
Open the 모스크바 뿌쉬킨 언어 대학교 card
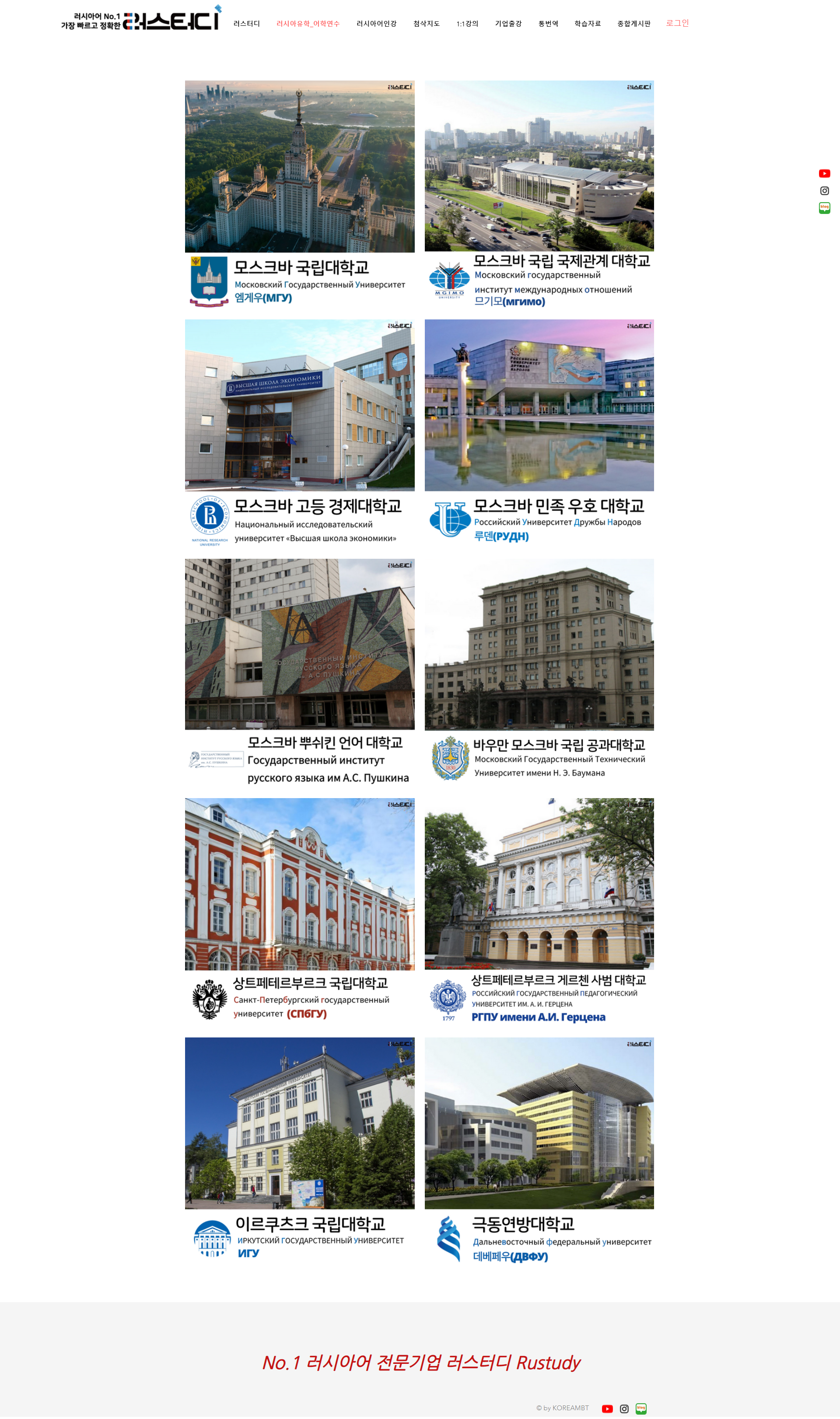[x=299, y=673]
